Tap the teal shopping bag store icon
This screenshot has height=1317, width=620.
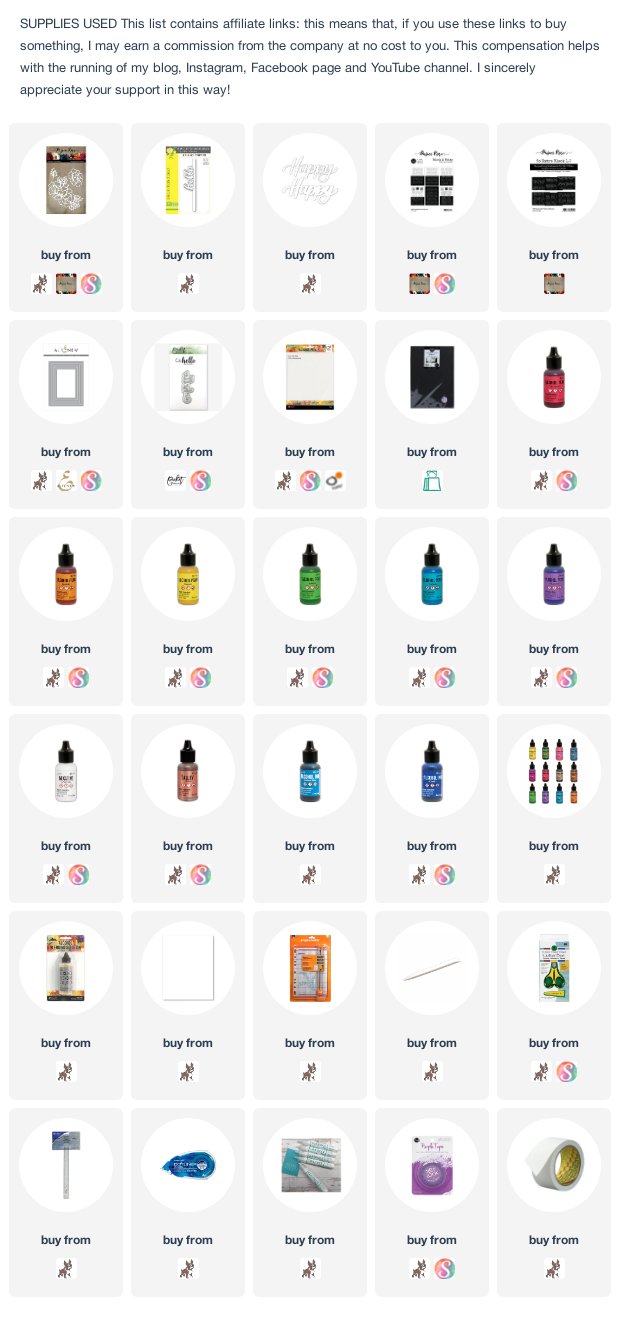click(432, 481)
